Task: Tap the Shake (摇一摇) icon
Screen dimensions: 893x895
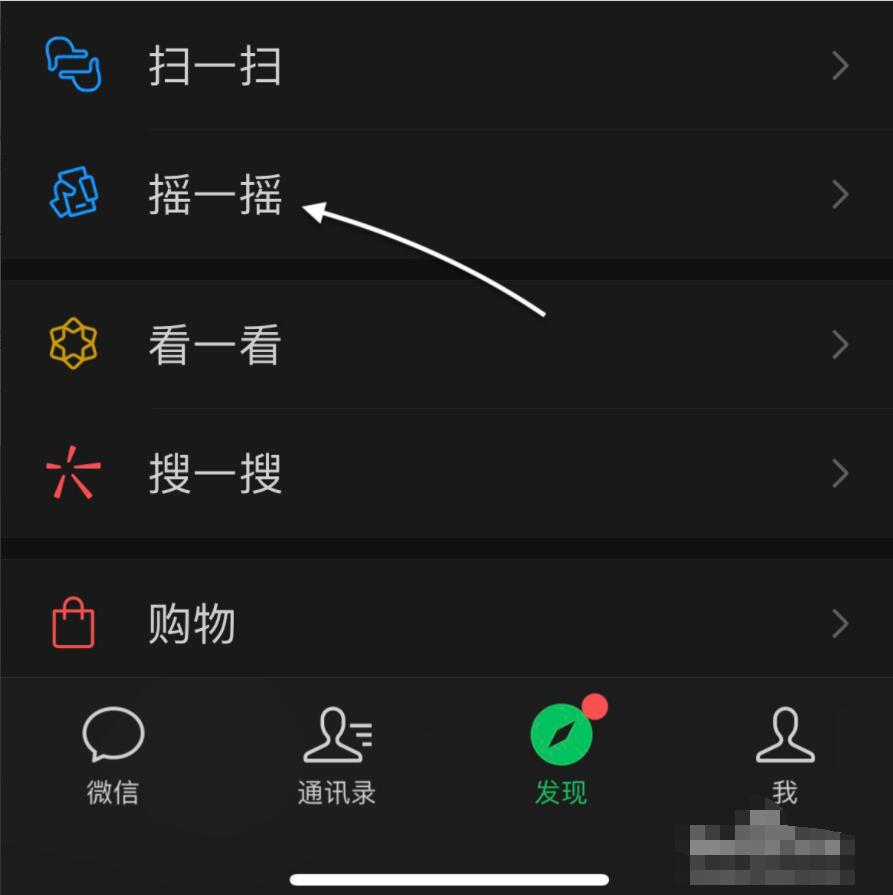Action: [71, 192]
